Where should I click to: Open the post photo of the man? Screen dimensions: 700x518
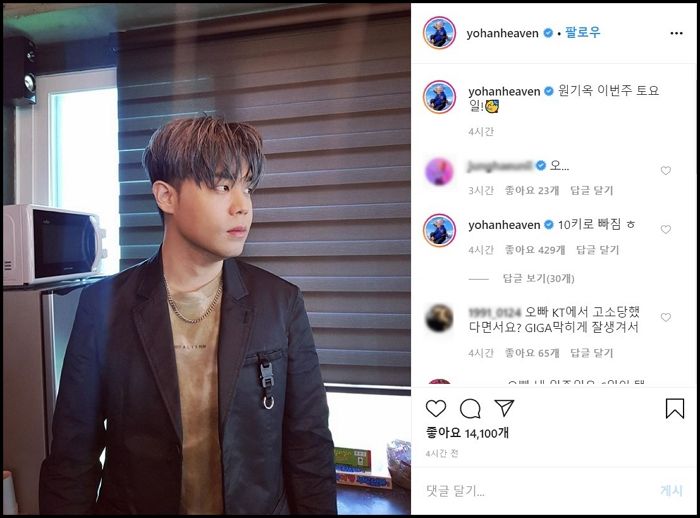tap(207, 260)
